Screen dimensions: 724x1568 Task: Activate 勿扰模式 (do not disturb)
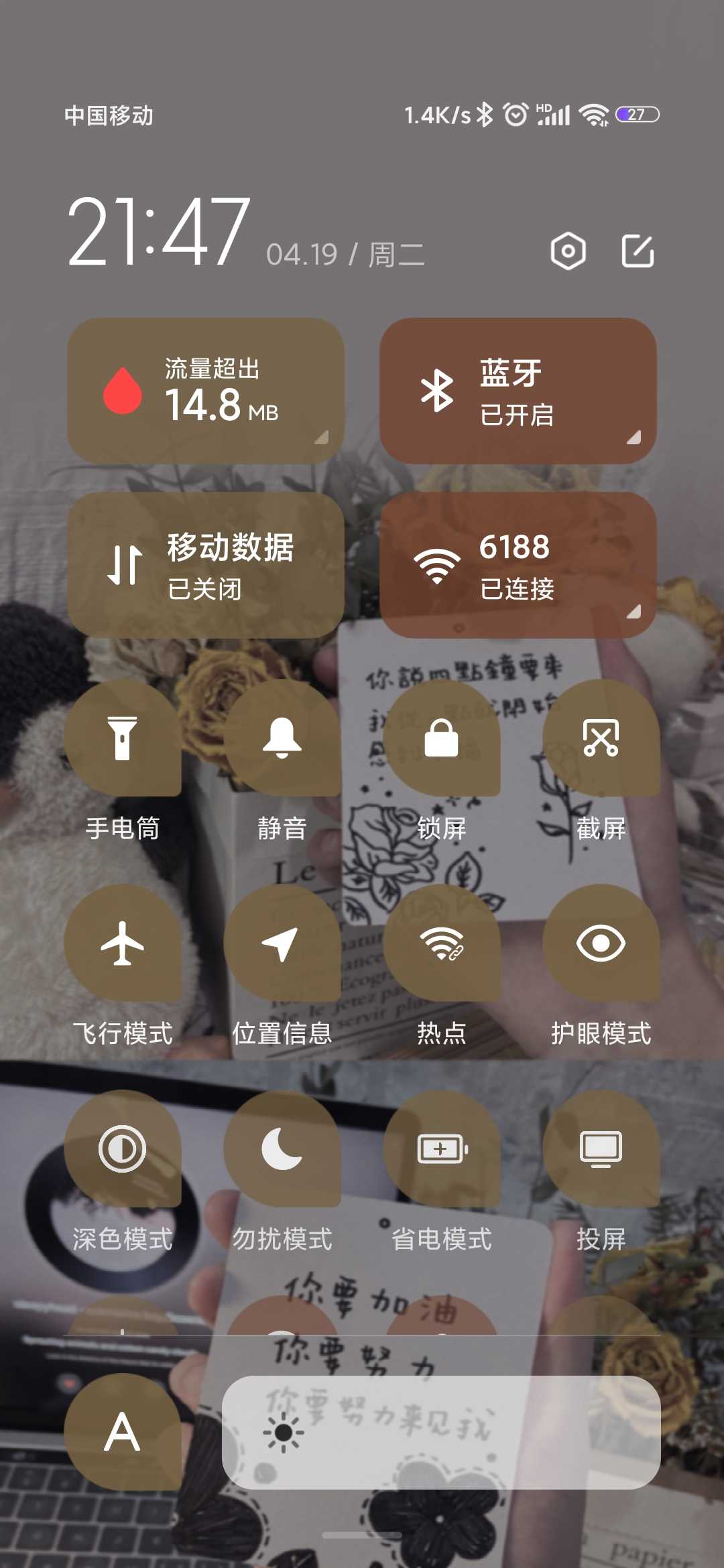click(x=282, y=1149)
